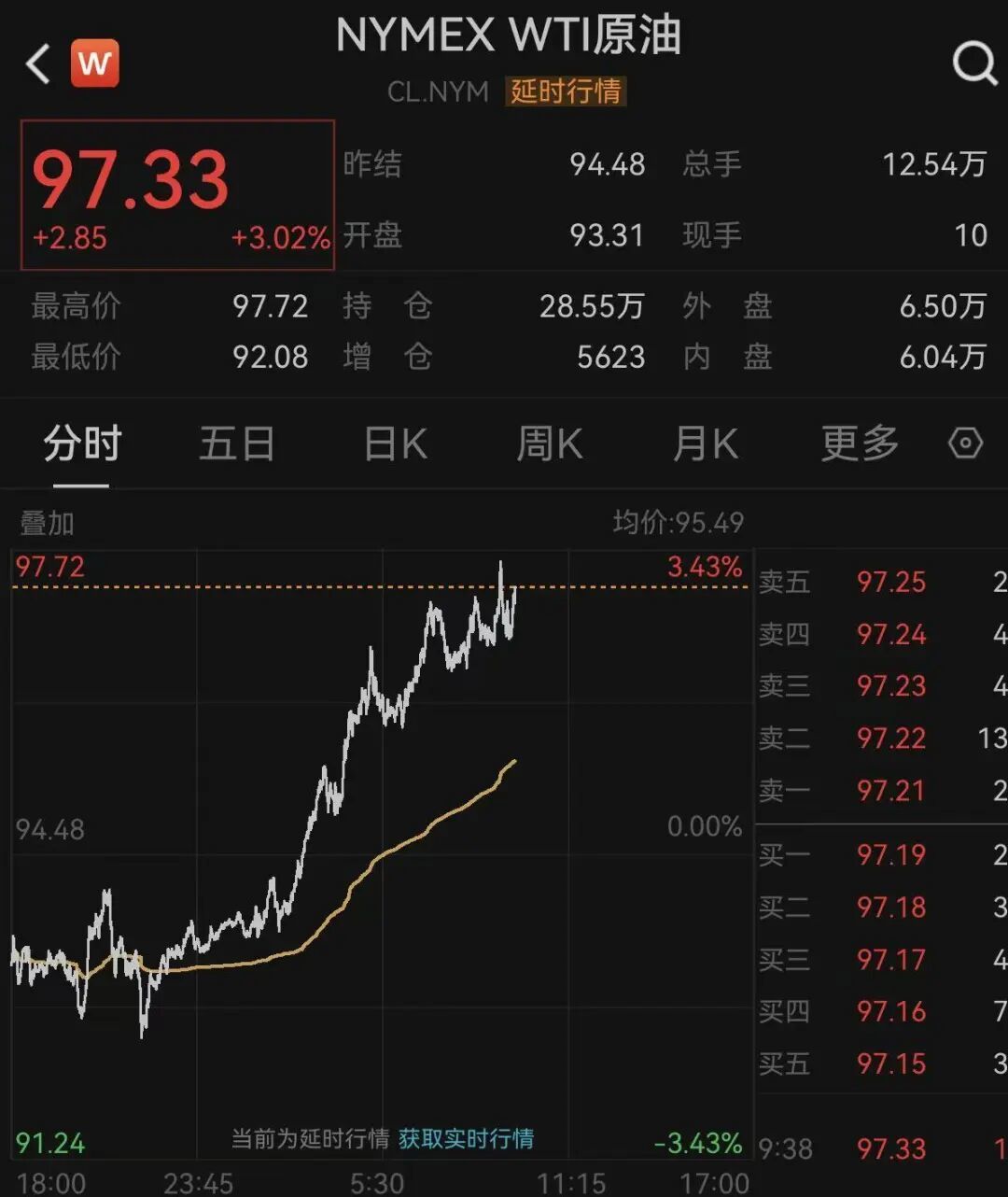The width and height of the screenshot is (1008, 1197).
Task: Switch to the 分时 chart tab
Action: (82, 444)
